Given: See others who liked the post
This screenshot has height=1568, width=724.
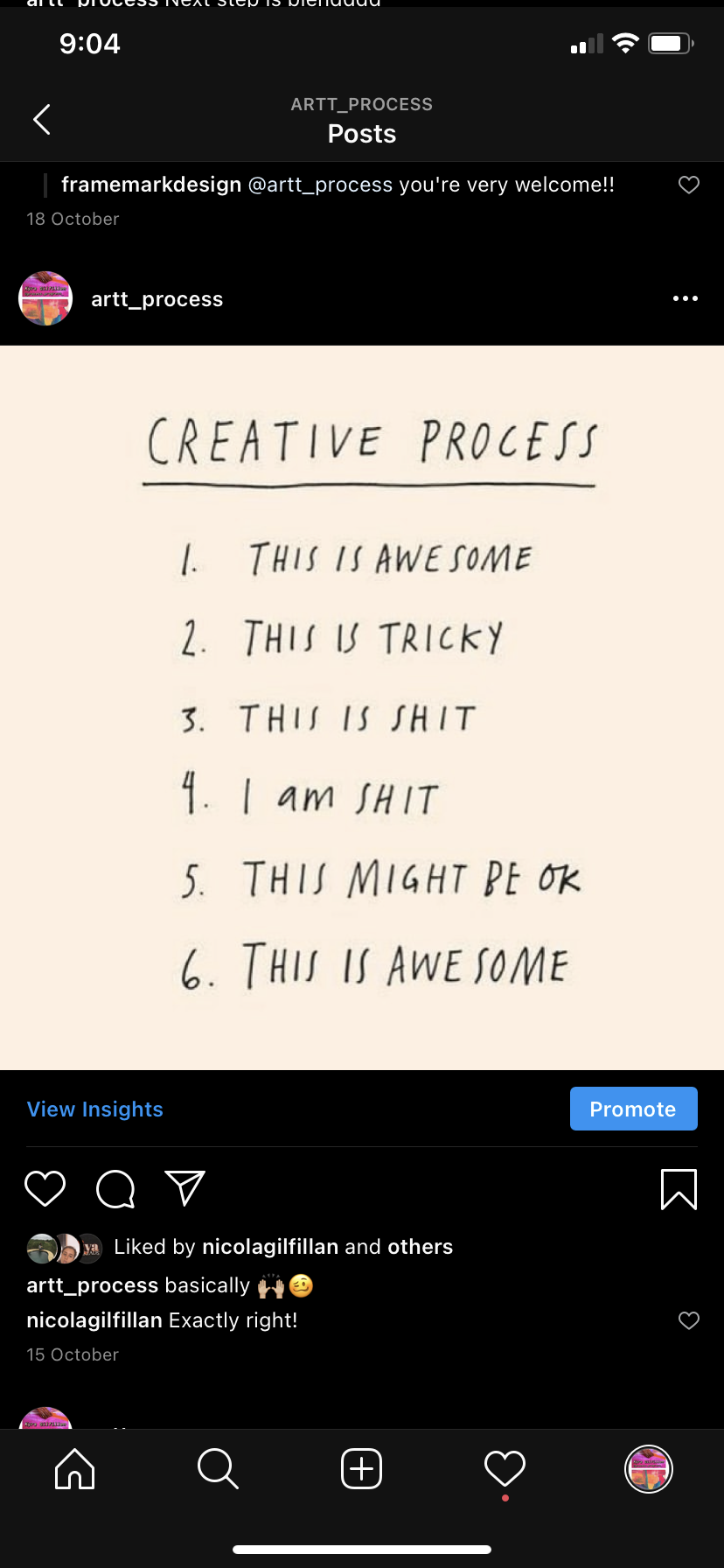Looking at the screenshot, I should pyautogui.click(x=420, y=1247).
